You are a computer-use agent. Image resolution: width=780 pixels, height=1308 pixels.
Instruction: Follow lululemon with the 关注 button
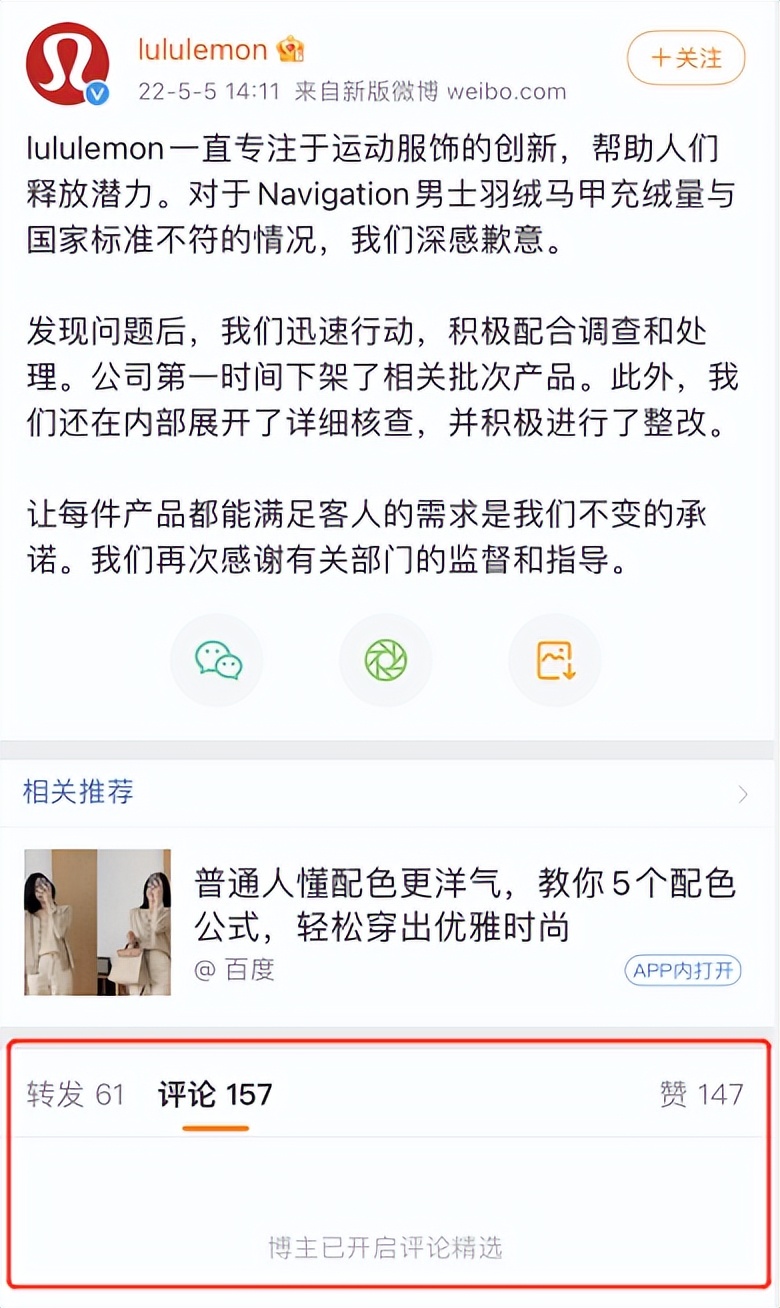[686, 58]
